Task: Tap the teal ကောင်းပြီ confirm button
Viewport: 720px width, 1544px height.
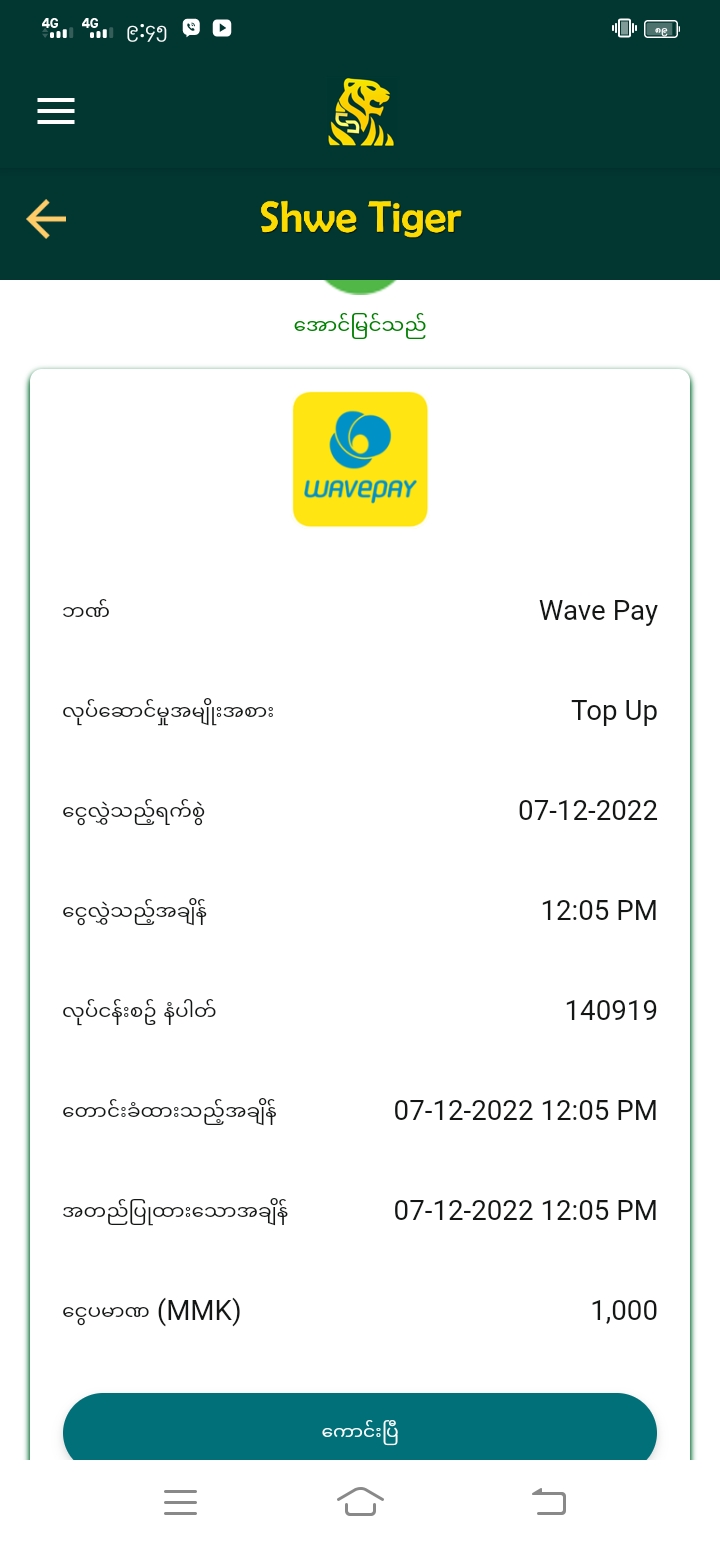Action: 360,1430
